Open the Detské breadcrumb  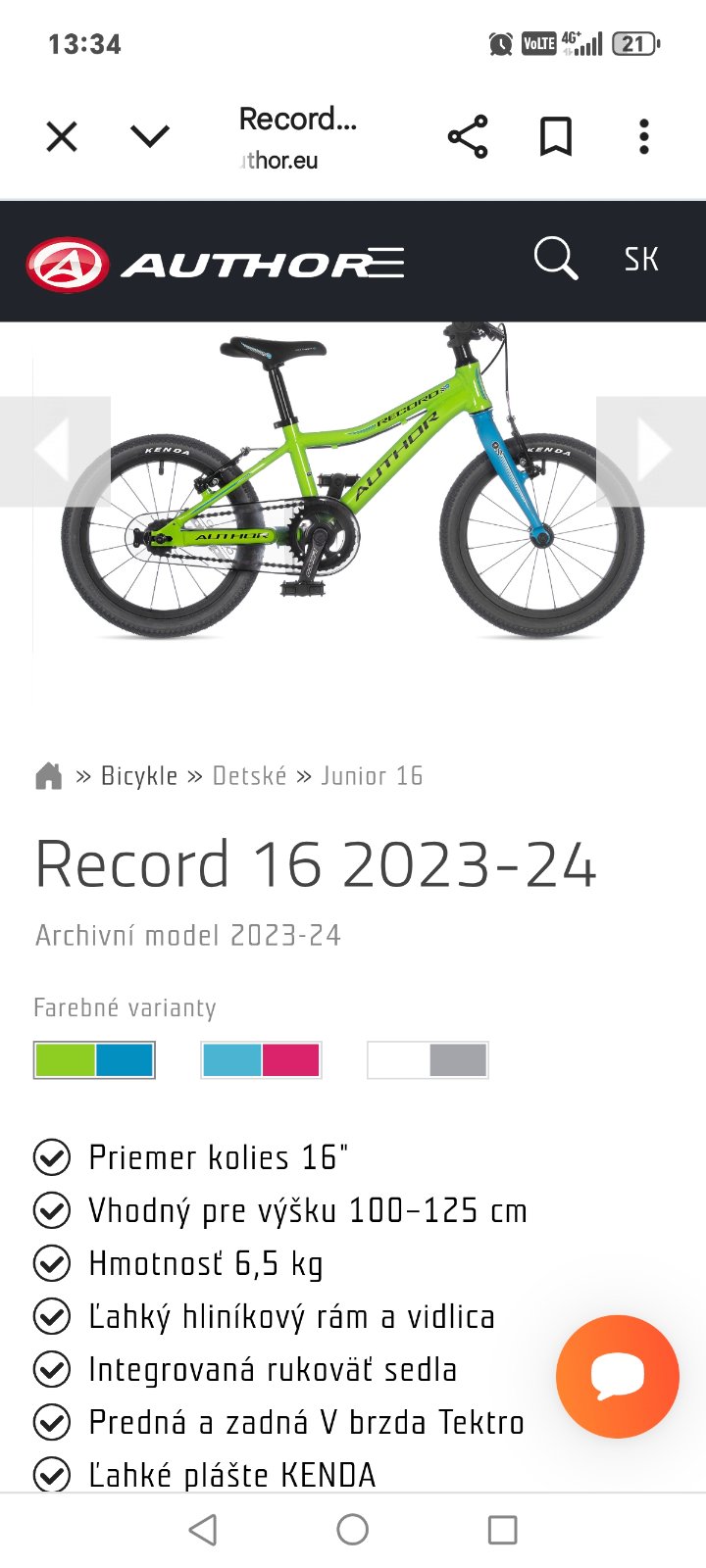pos(249,776)
